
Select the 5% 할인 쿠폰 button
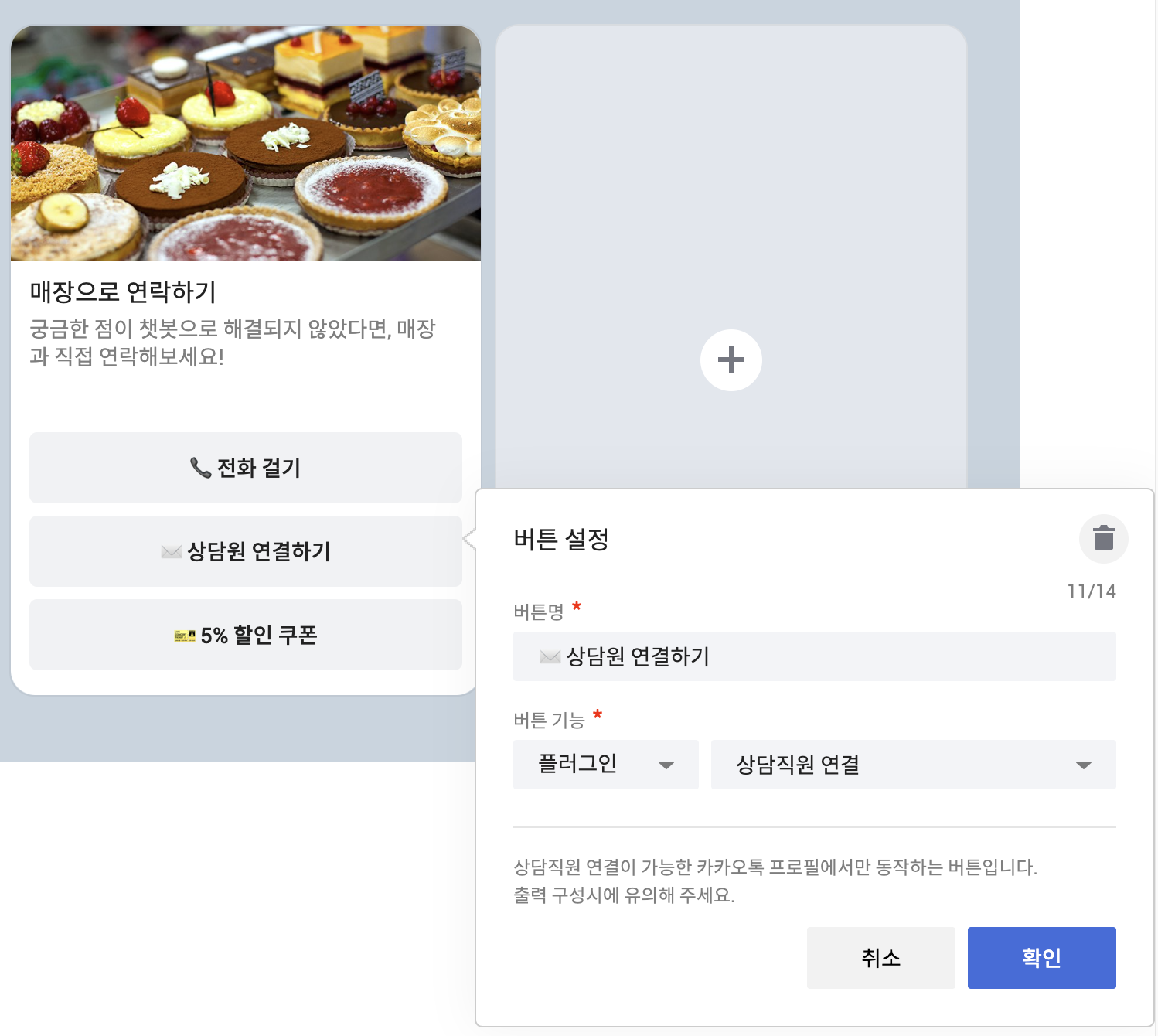click(x=246, y=635)
